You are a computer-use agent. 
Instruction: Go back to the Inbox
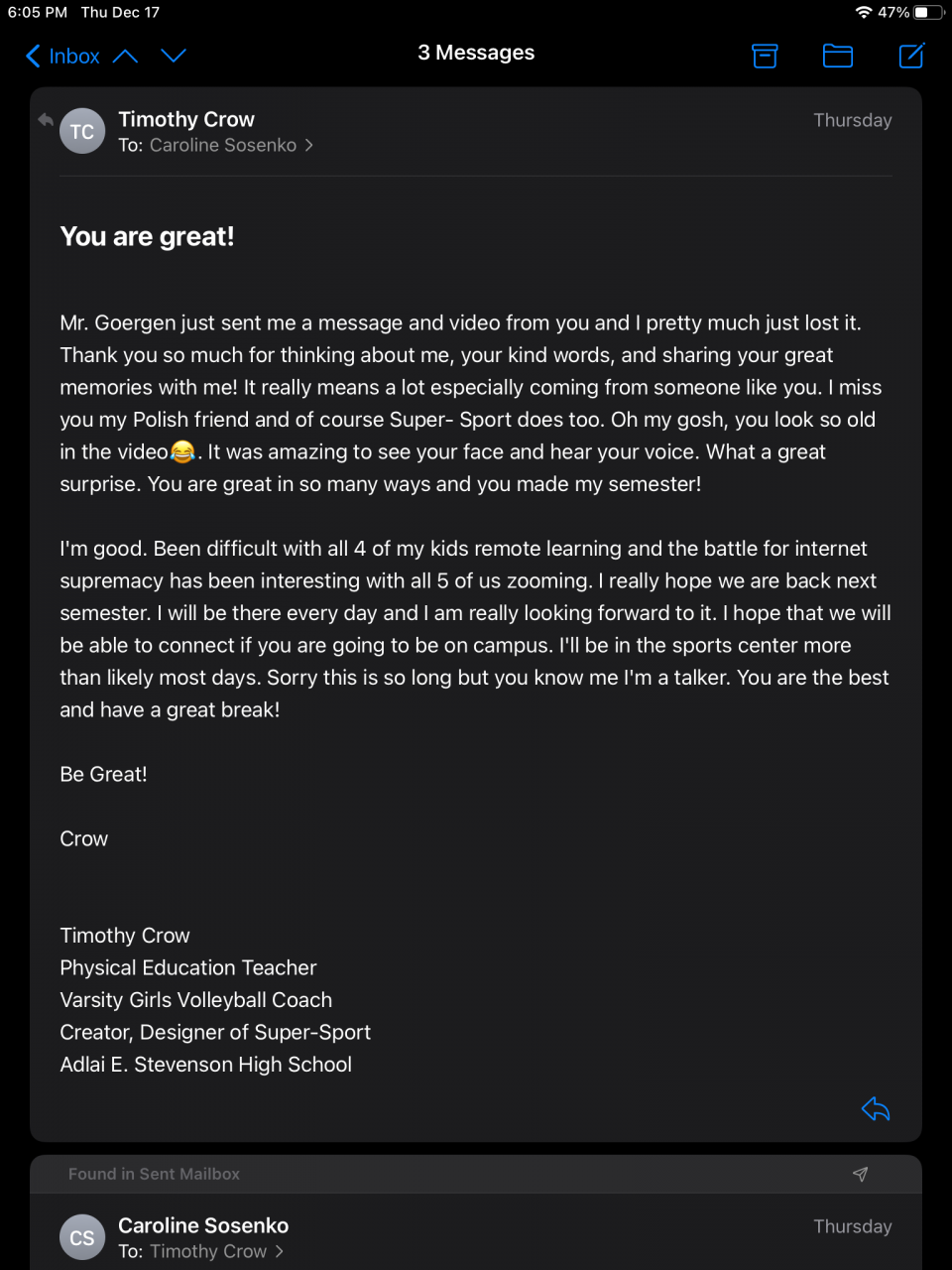62,57
